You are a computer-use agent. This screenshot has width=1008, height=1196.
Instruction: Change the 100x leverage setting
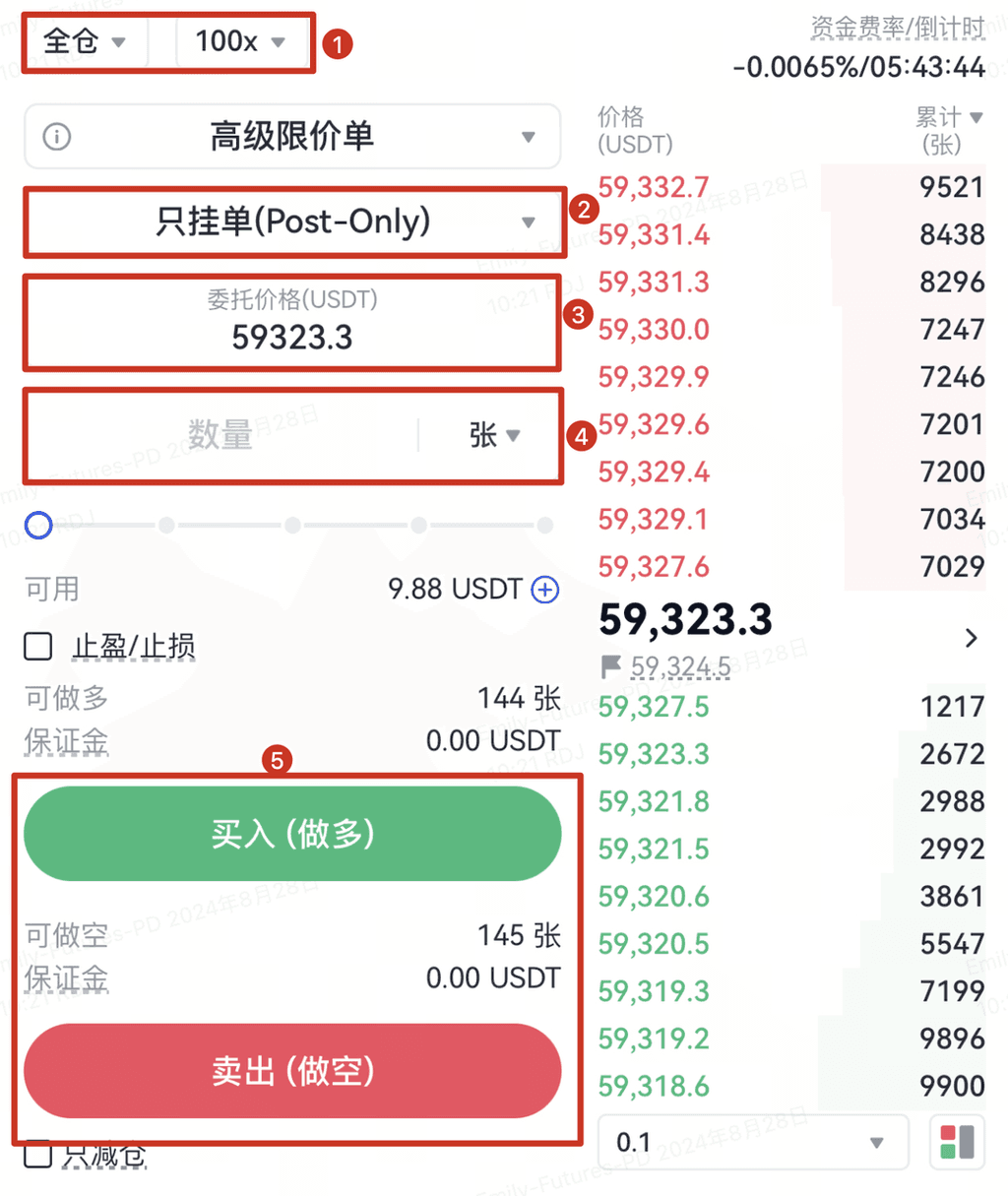coord(240,41)
